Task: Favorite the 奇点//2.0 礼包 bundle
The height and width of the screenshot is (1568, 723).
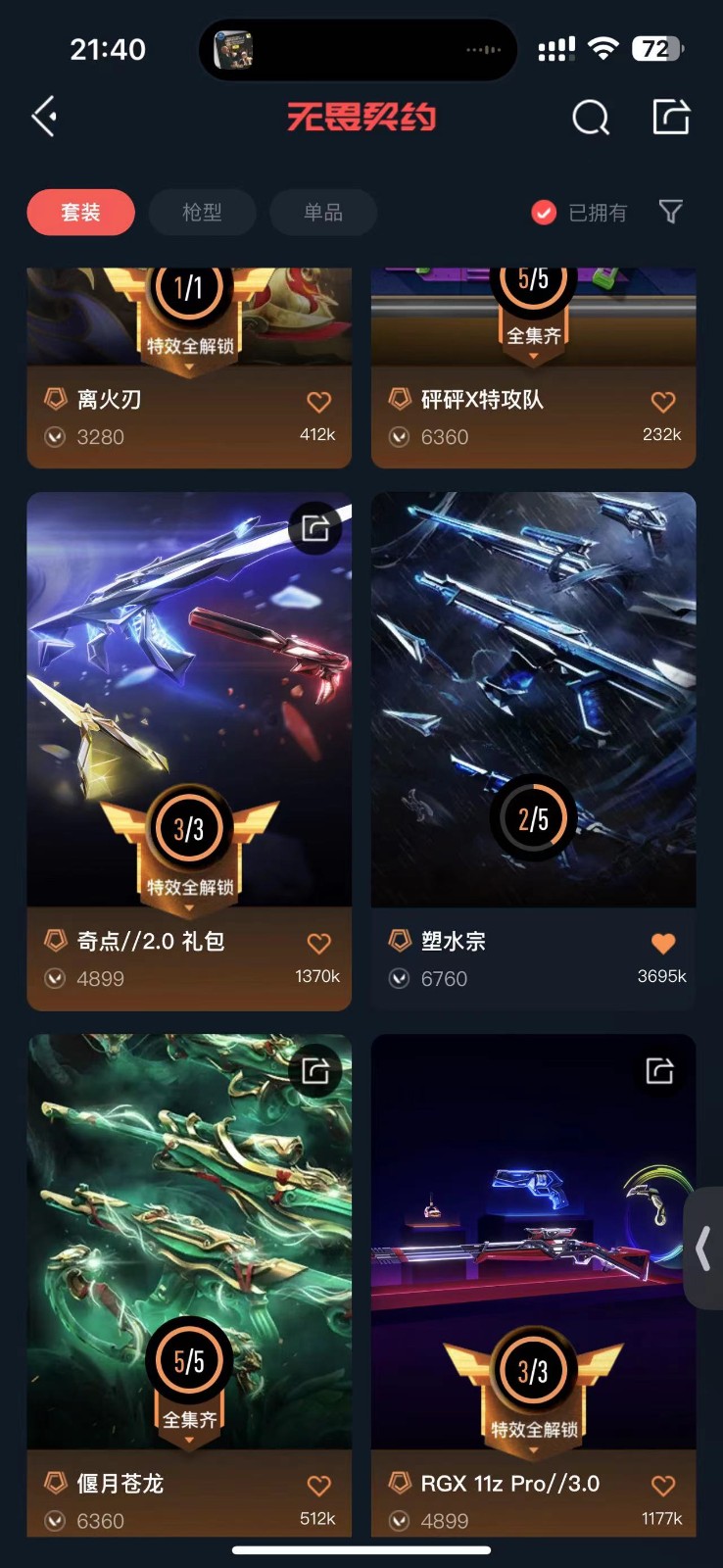Action: click(318, 944)
